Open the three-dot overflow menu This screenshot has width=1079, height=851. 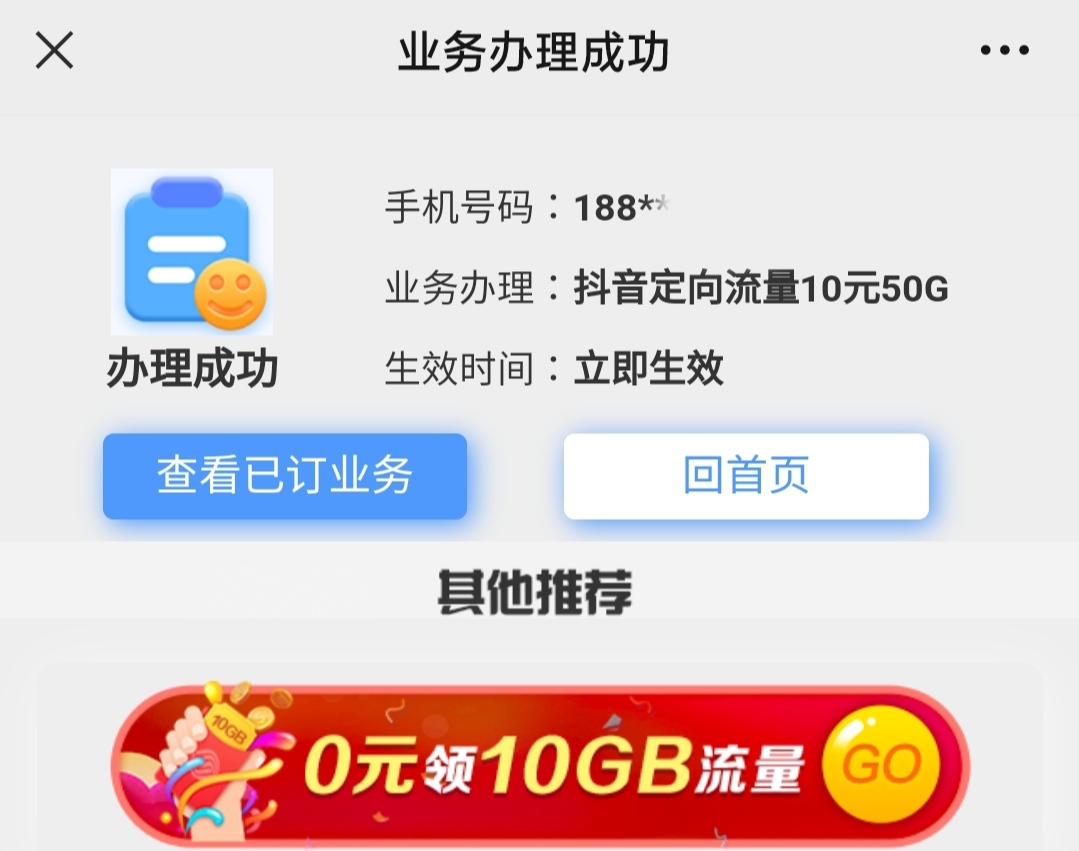1004,51
